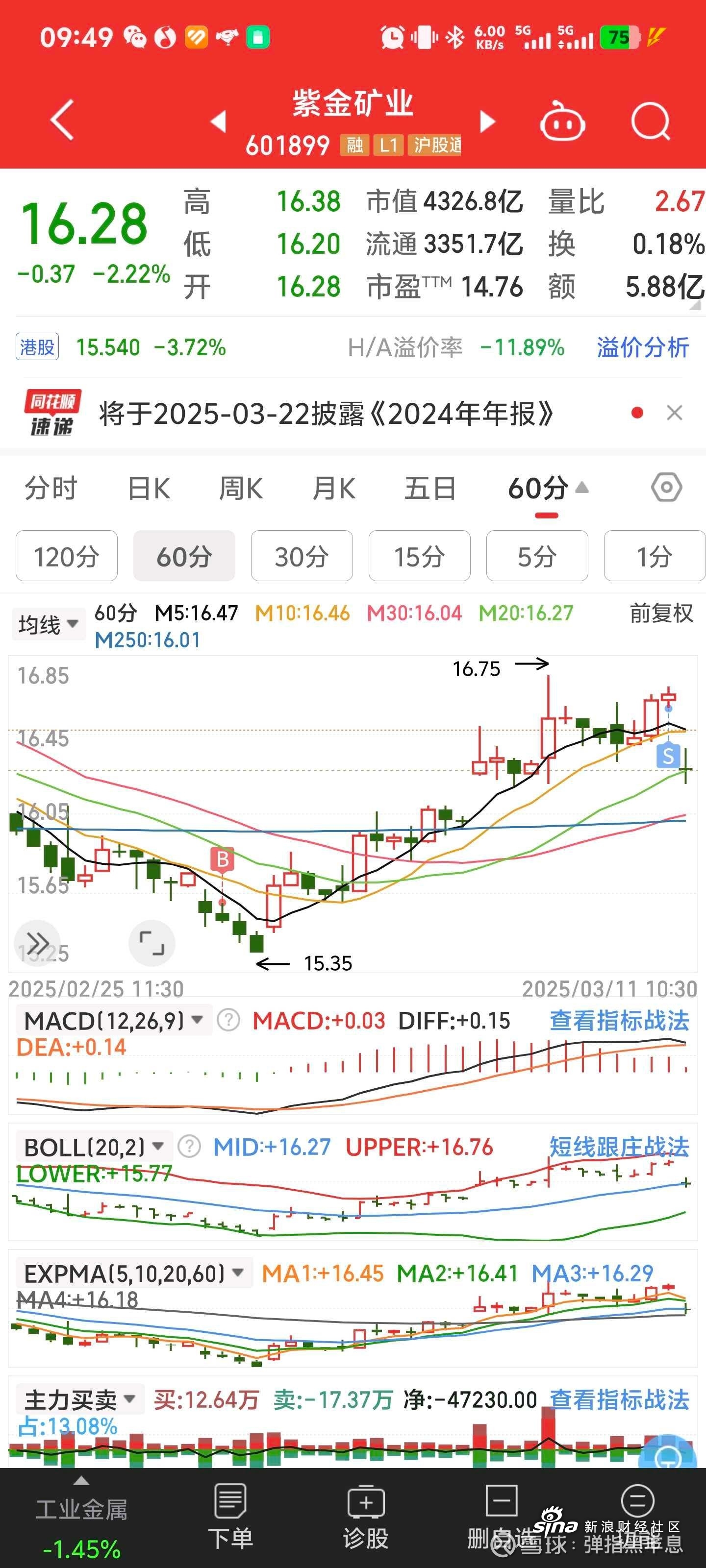
Task: Switch to 日K chart tab
Action: coord(149,488)
